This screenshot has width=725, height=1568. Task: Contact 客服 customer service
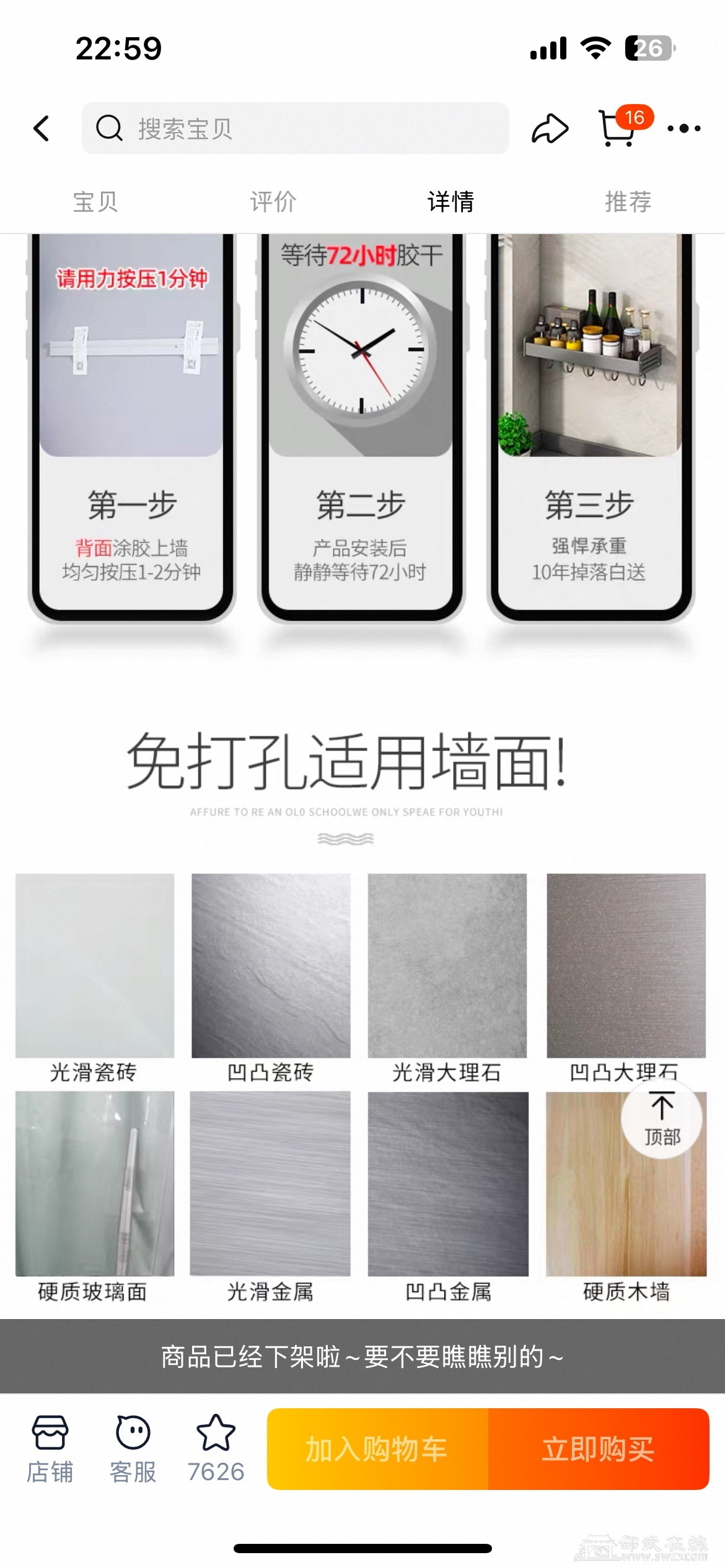pos(133,1449)
